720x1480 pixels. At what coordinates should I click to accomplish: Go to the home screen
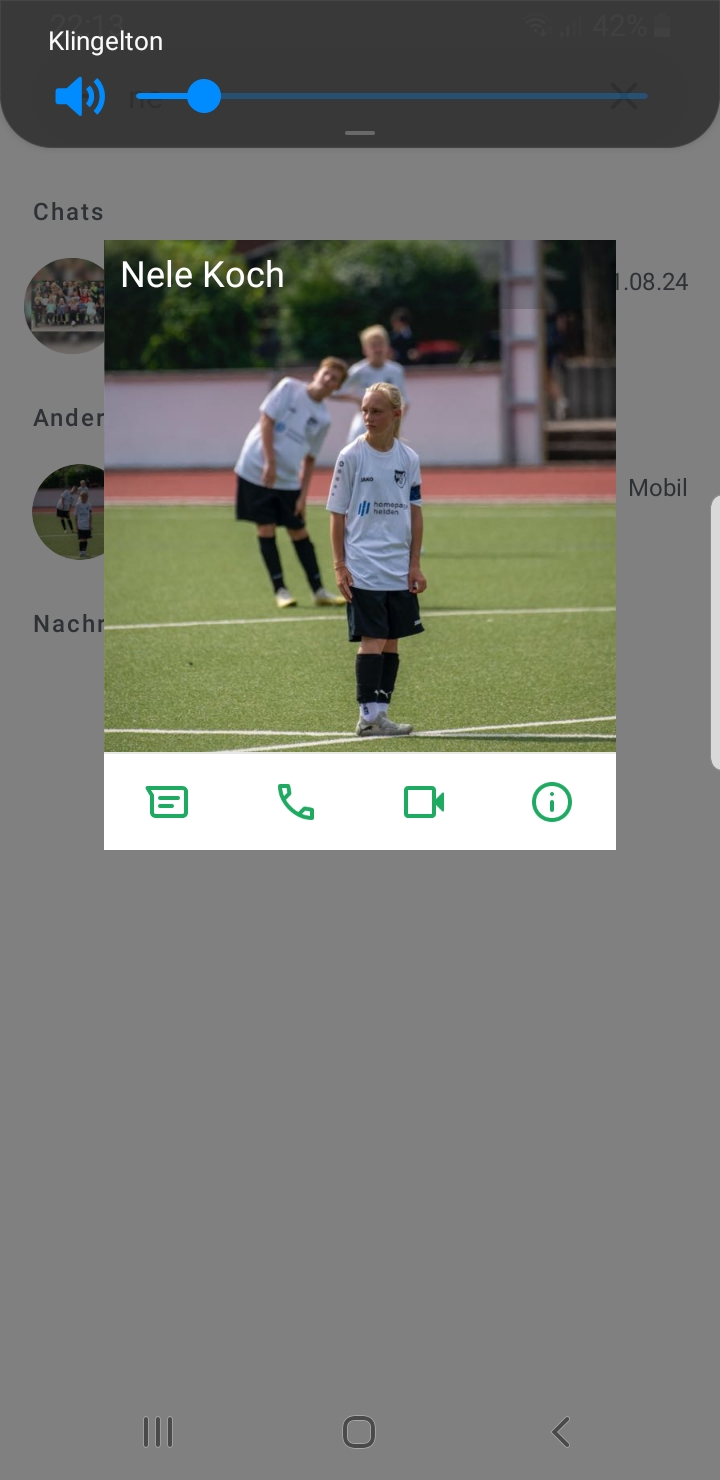359,1432
